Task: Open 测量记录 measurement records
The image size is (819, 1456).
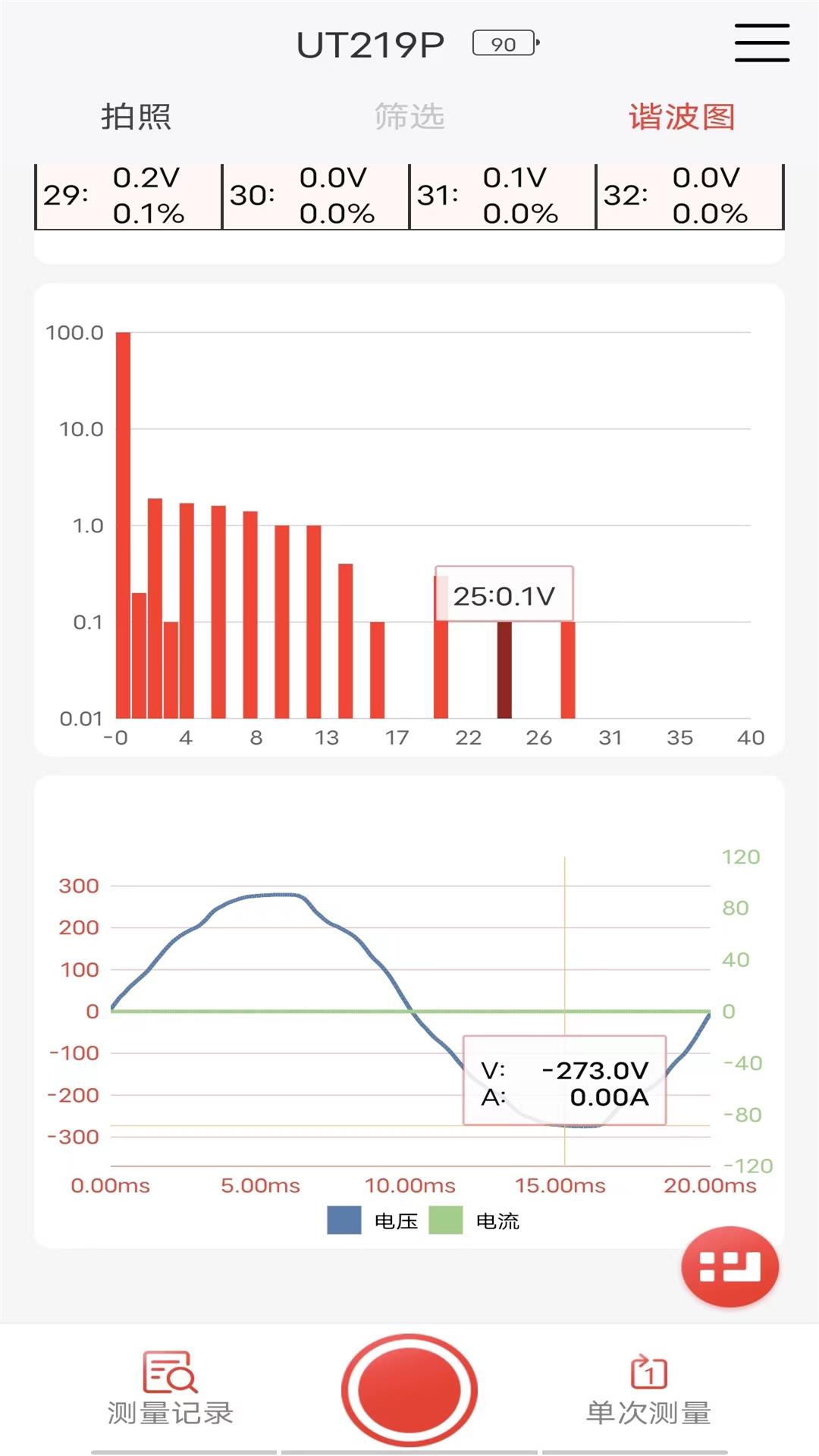Action: tap(170, 1389)
